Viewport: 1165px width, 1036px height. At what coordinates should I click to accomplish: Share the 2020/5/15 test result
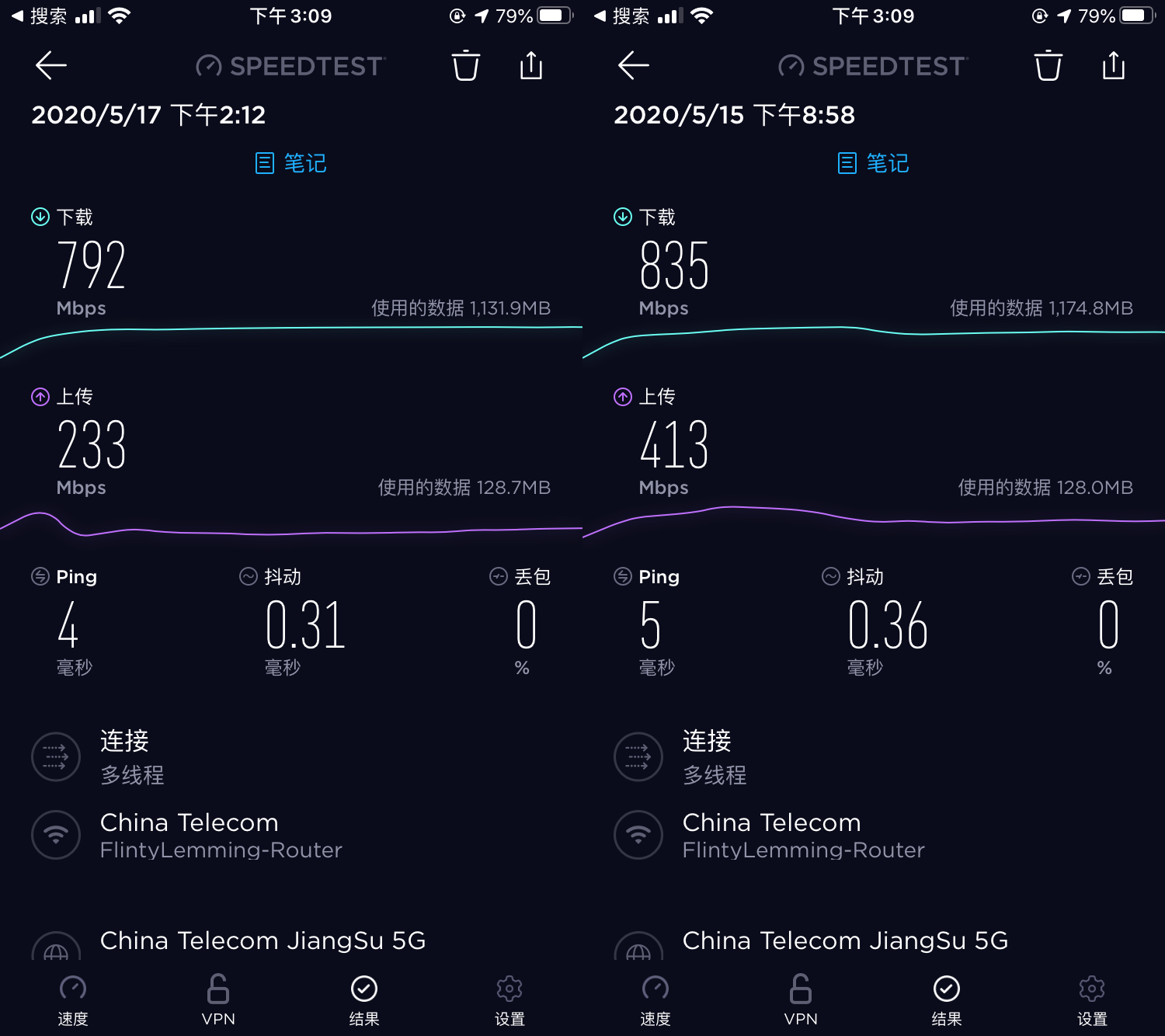[1114, 66]
